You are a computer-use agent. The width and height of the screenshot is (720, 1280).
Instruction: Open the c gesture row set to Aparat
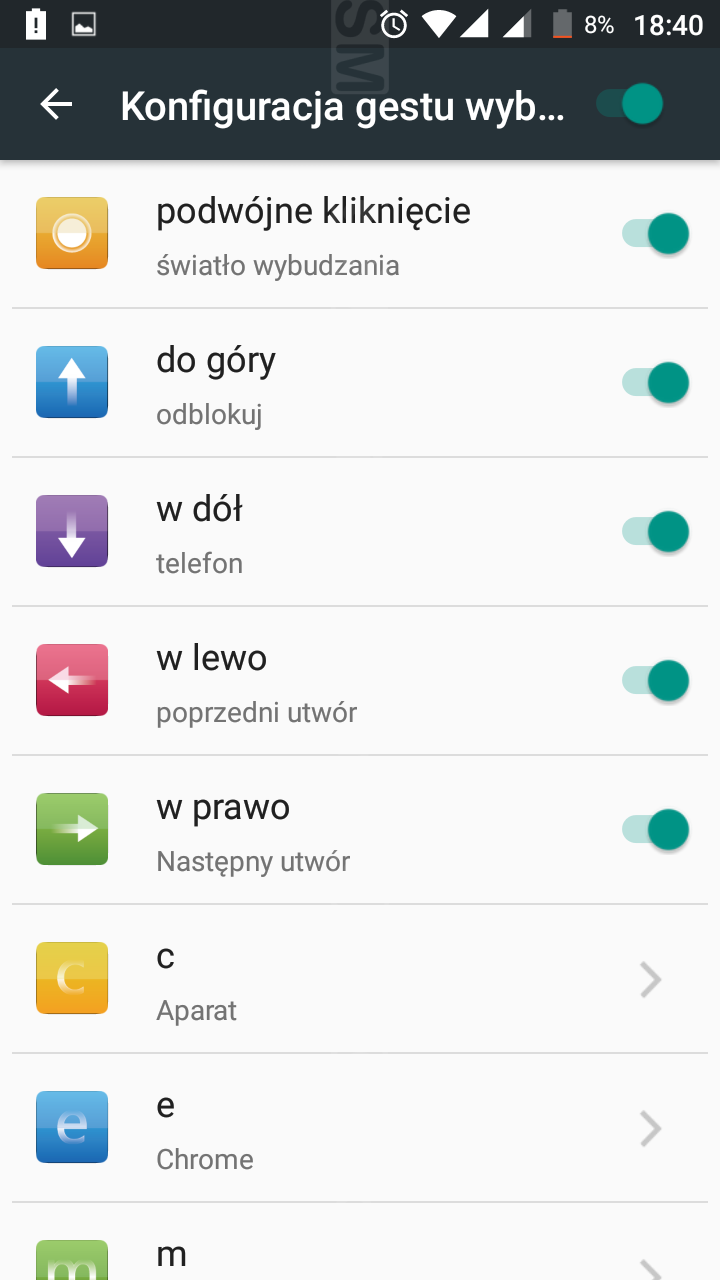360,979
